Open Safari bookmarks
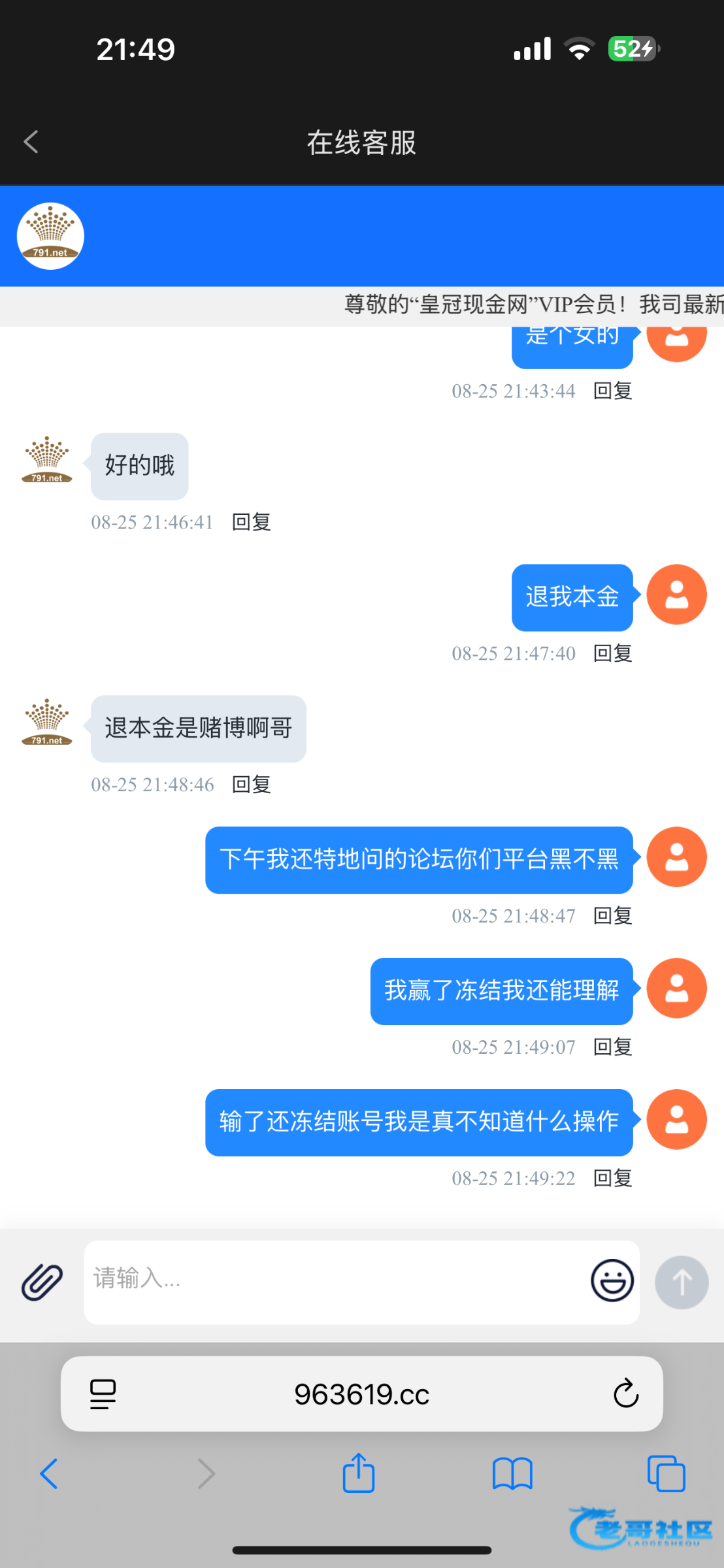 512,1474
